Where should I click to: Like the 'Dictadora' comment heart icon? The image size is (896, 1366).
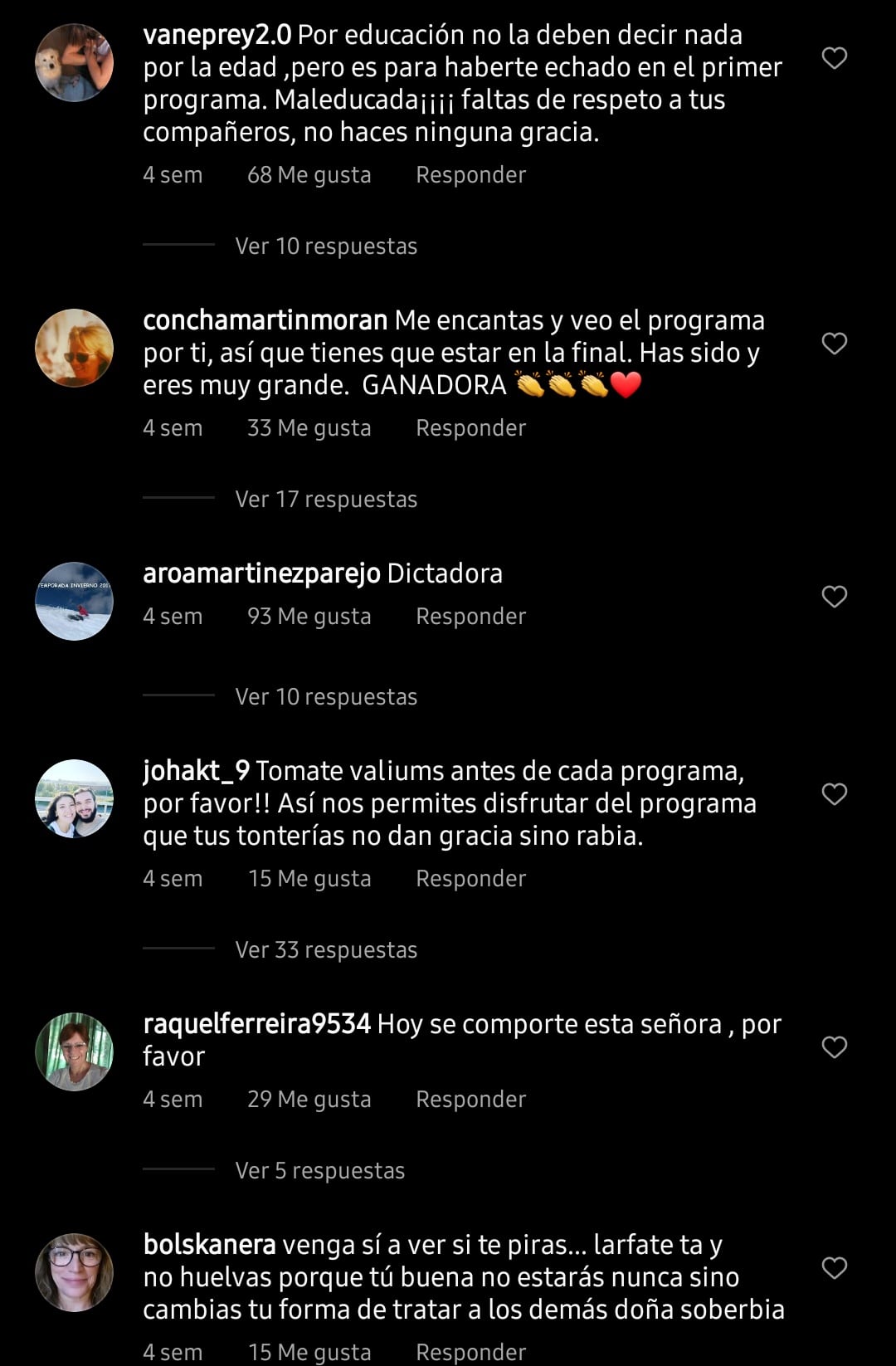click(833, 595)
